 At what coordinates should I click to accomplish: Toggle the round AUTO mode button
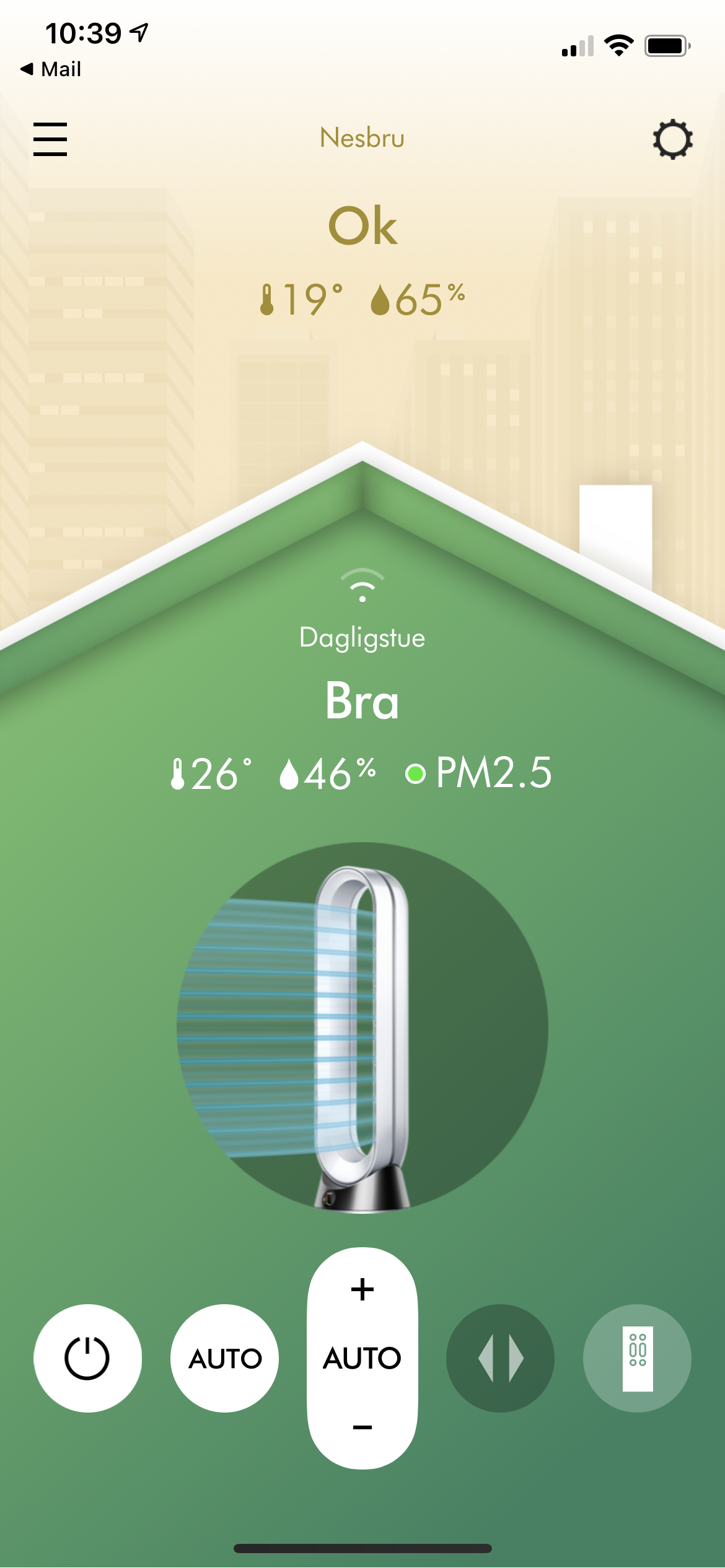tap(225, 1357)
